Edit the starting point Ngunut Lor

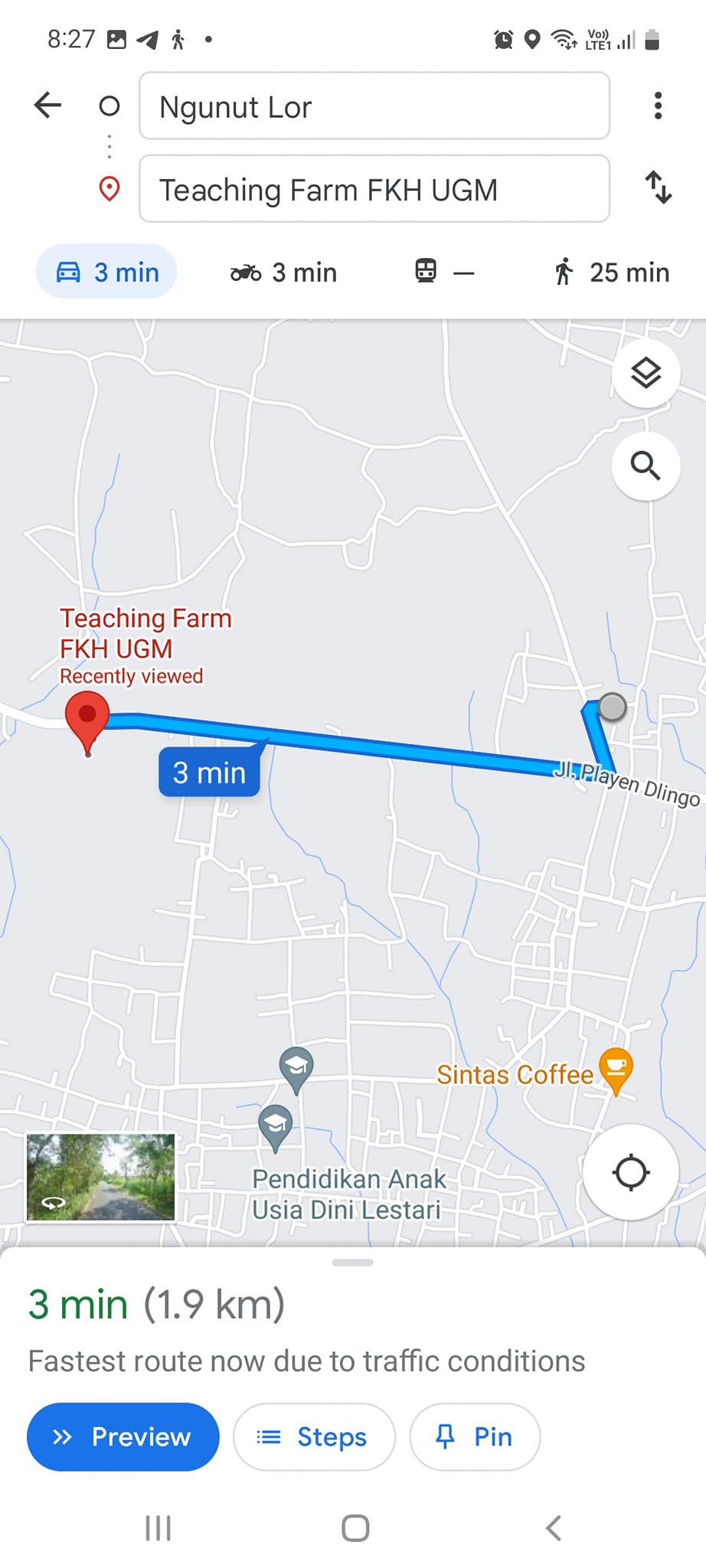374,106
